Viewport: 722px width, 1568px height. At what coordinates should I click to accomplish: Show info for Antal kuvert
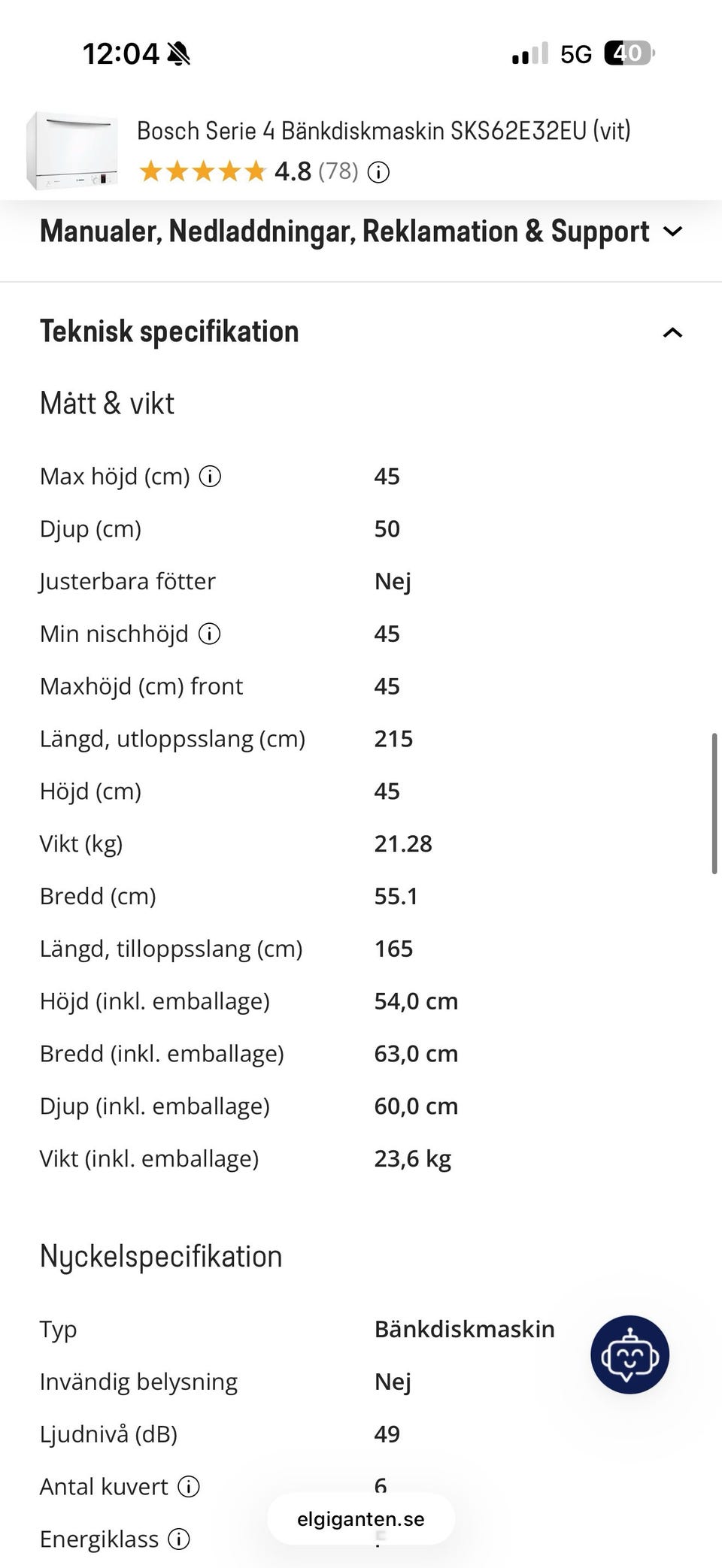(188, 1486)
